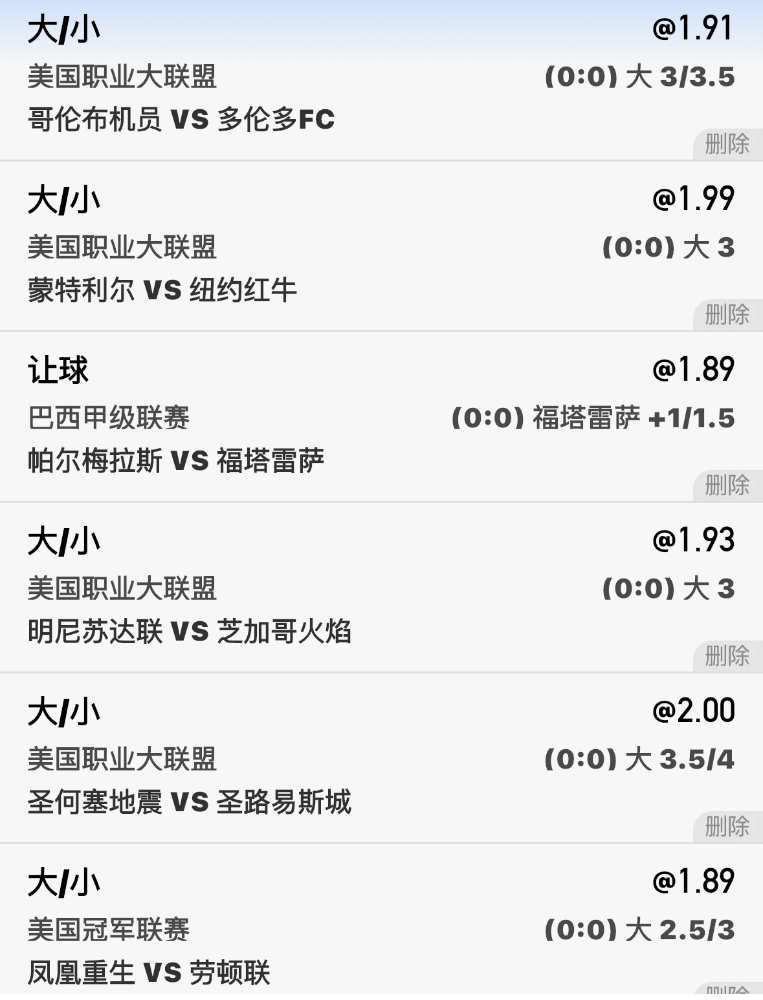
Task: Delete the 帕尔梅拉斯 VS 福塔雷萨 handicap bet
Action: point(727,486)
